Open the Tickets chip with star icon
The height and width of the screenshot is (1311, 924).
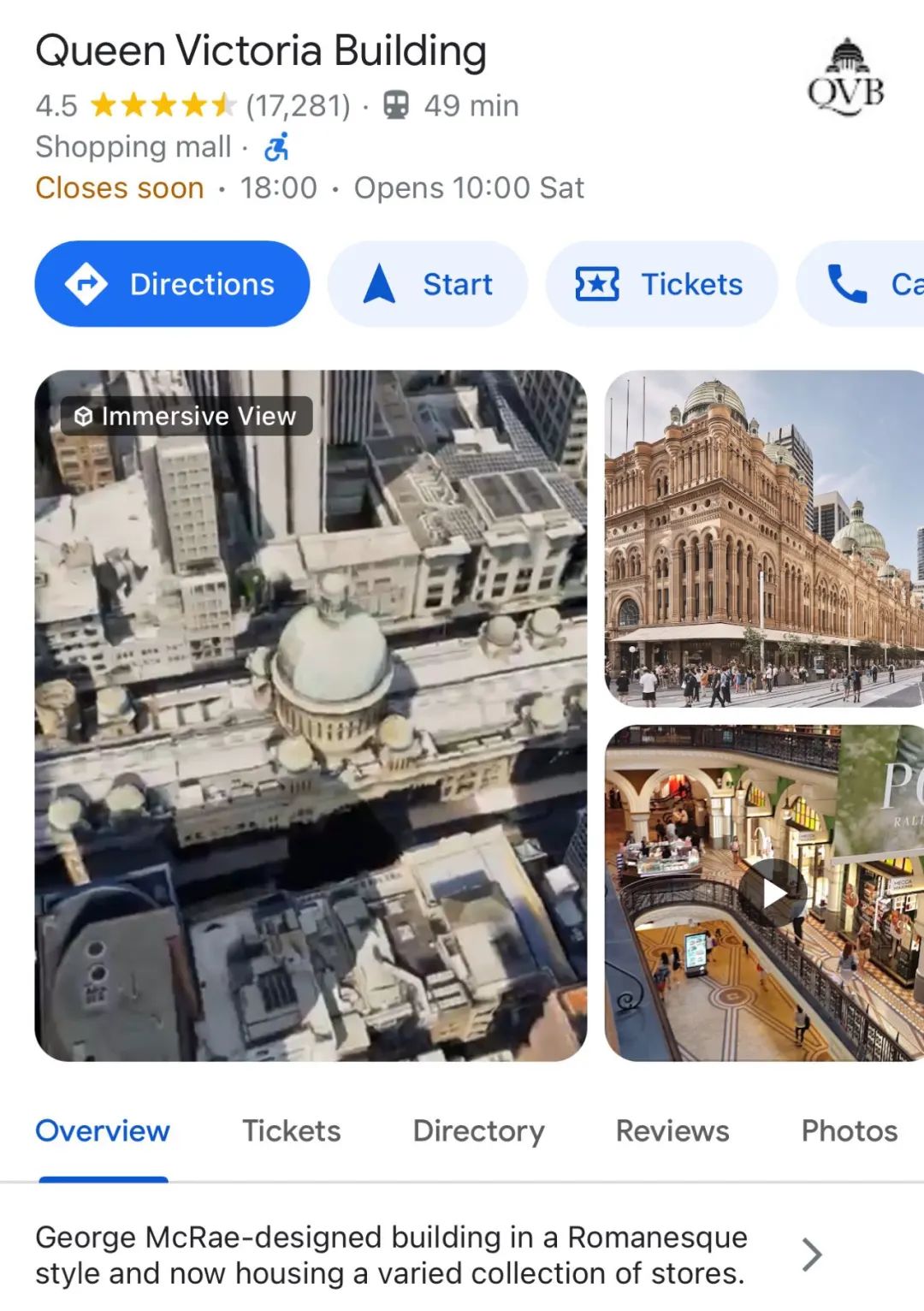660,284
